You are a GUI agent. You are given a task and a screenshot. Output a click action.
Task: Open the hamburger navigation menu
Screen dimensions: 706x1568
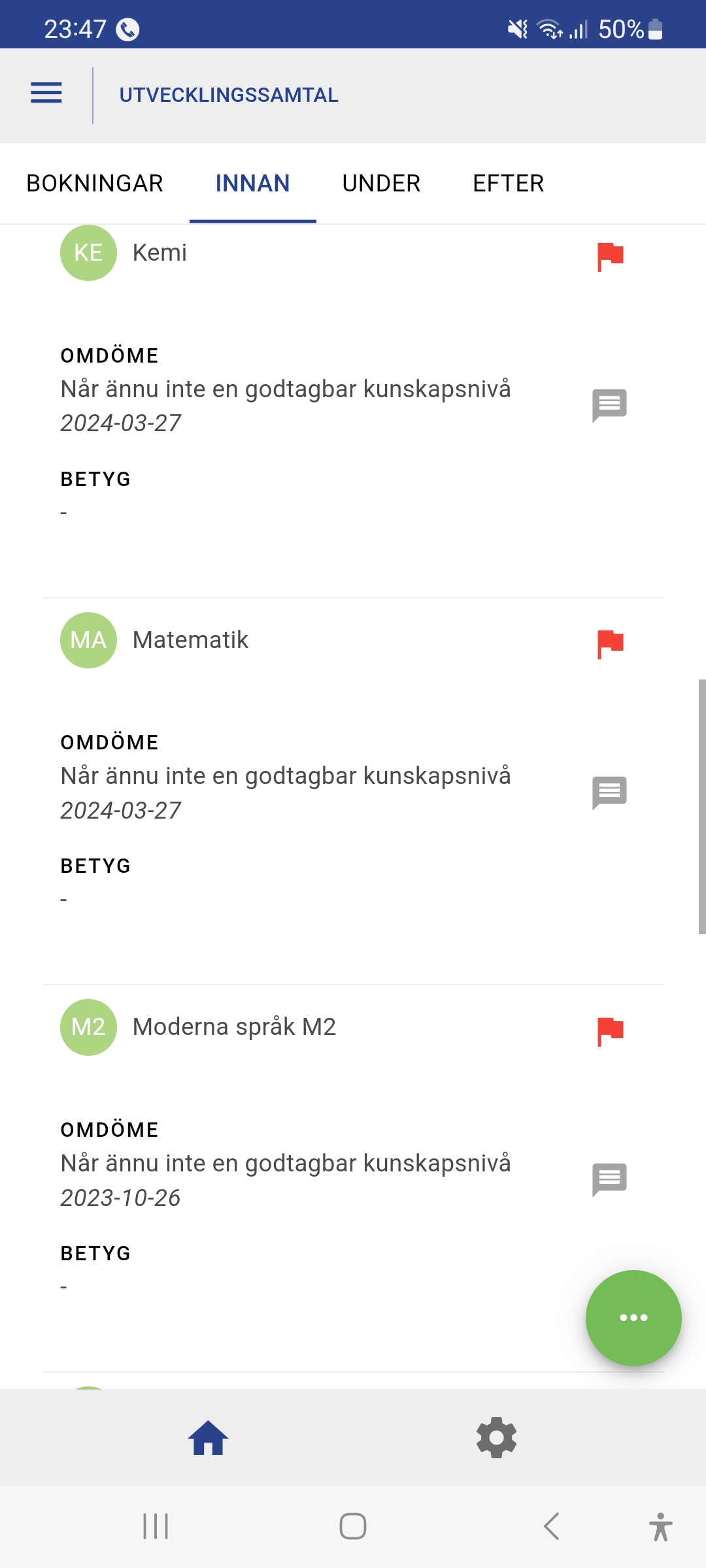[x=46, y=93]
